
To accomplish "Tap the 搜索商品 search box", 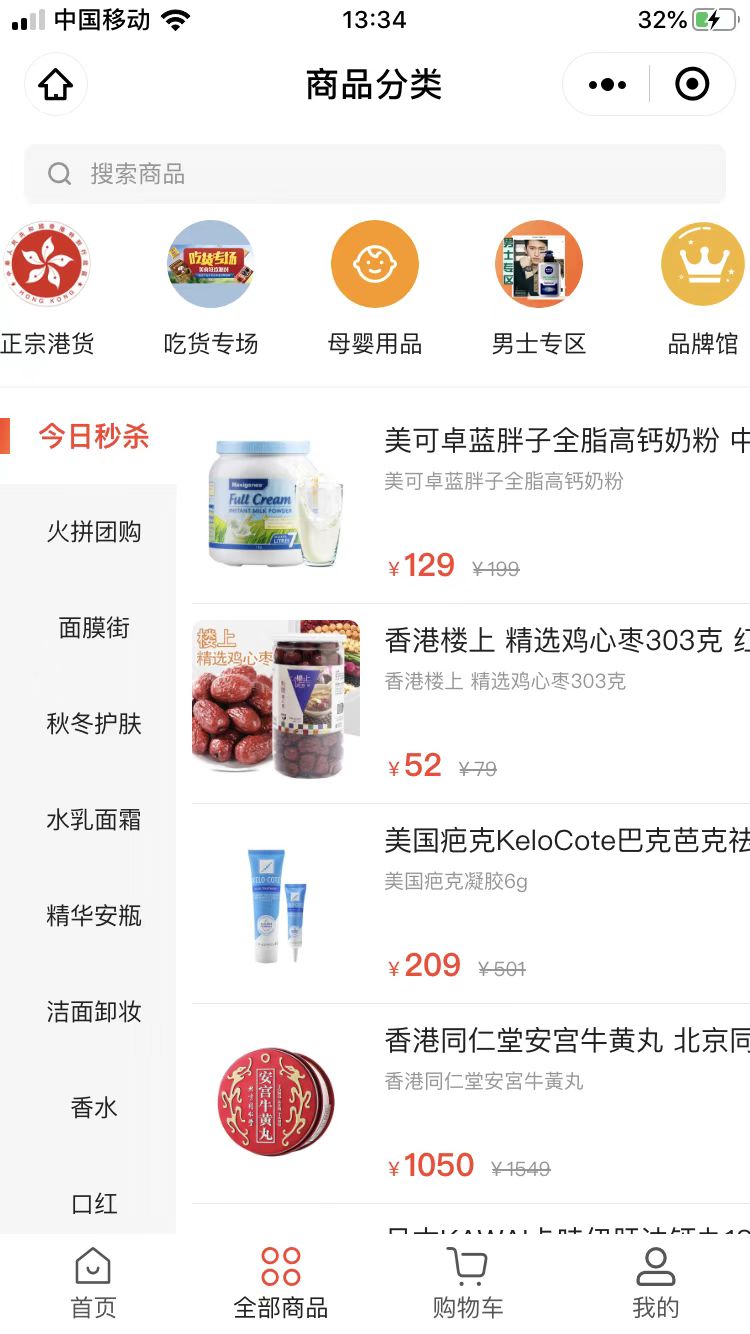I will [375, 174].
